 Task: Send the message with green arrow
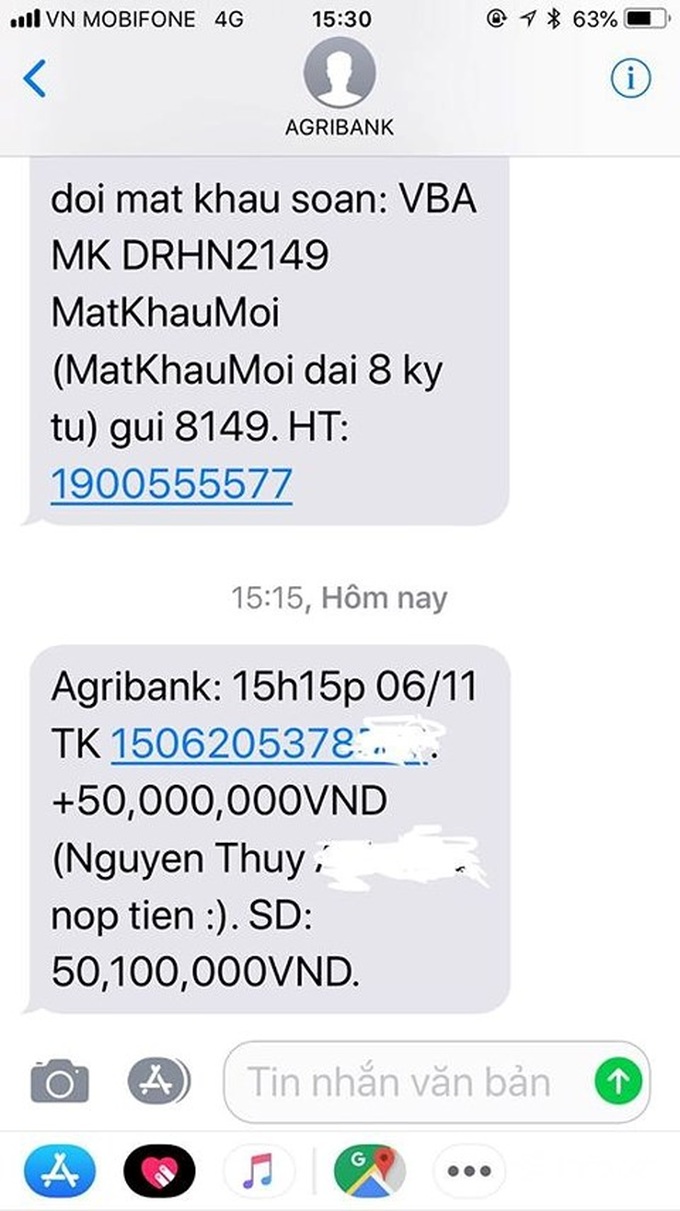(x=616, y=1080)
